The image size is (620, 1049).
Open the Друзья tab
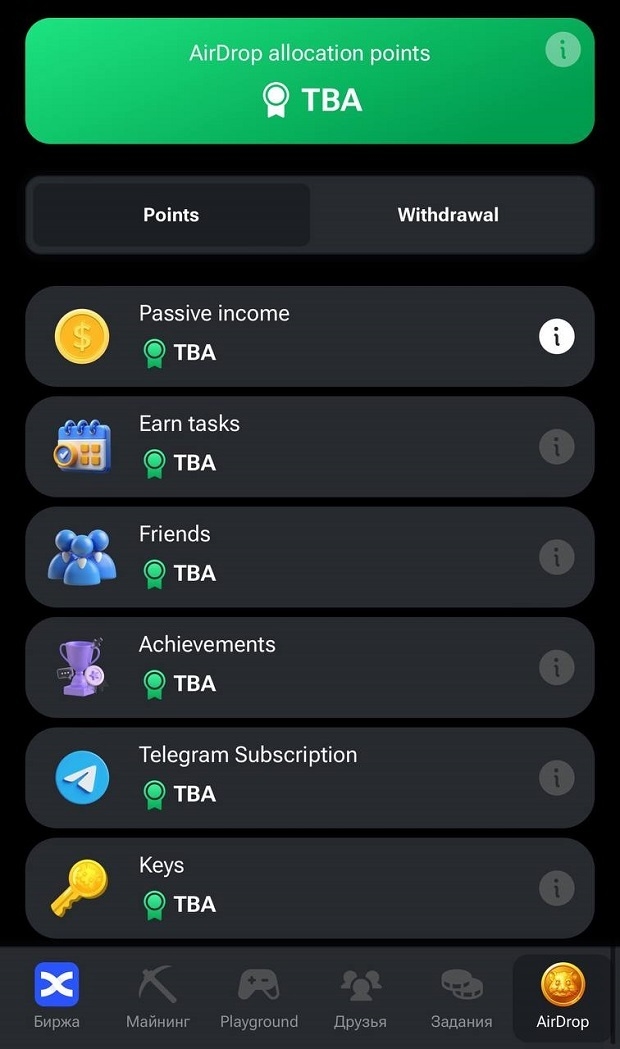coord(360,996)
